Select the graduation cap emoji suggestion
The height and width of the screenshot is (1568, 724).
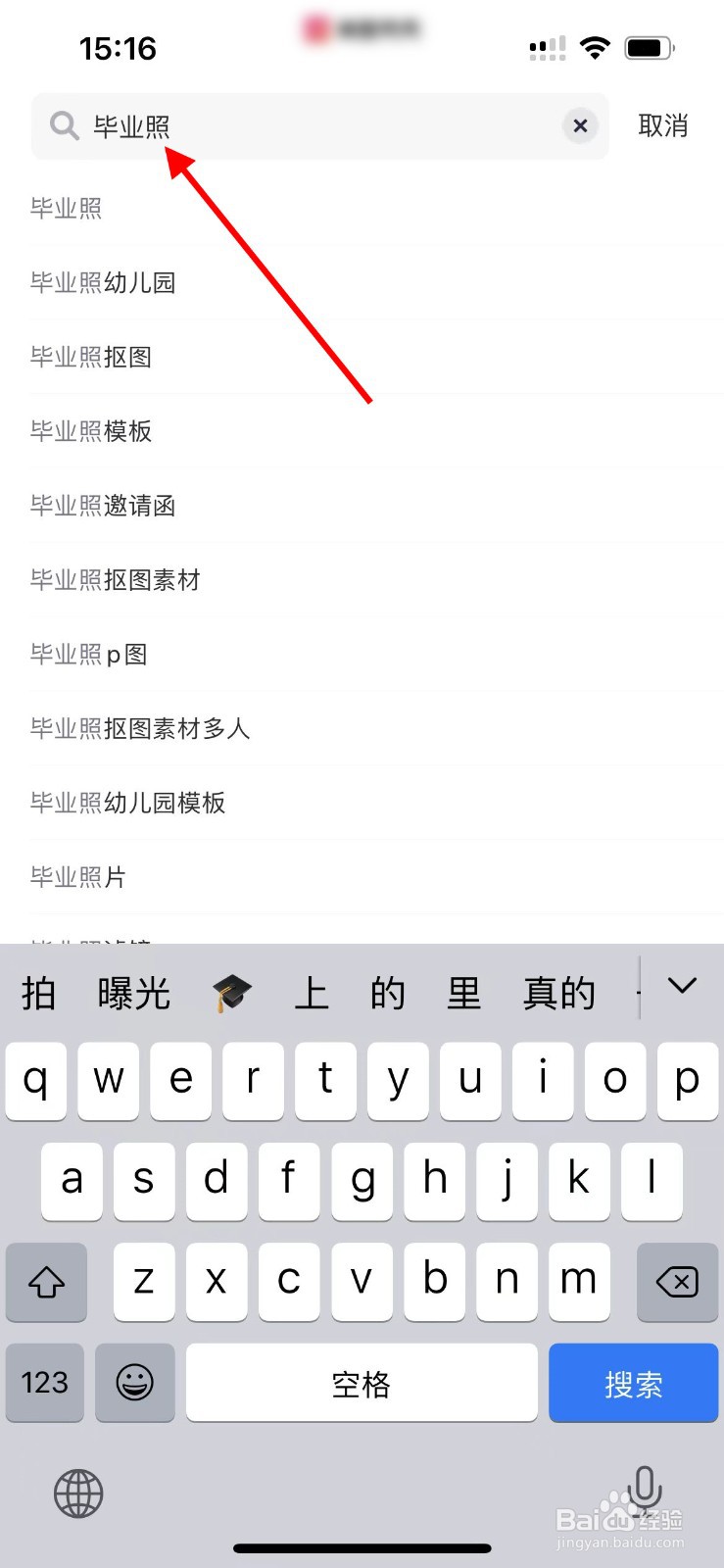tap(231, 992)
